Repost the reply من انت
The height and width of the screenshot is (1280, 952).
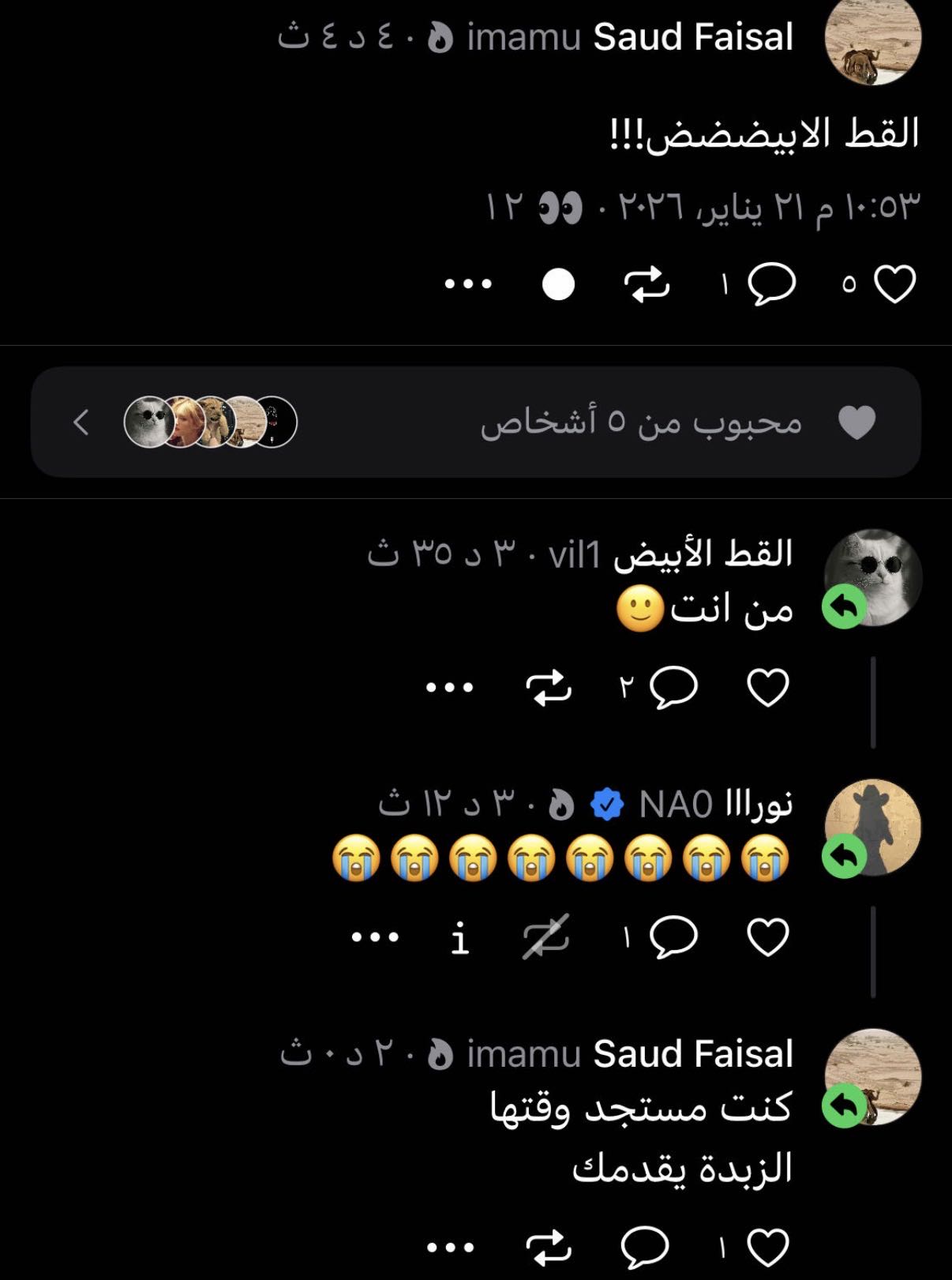[549, 687]
